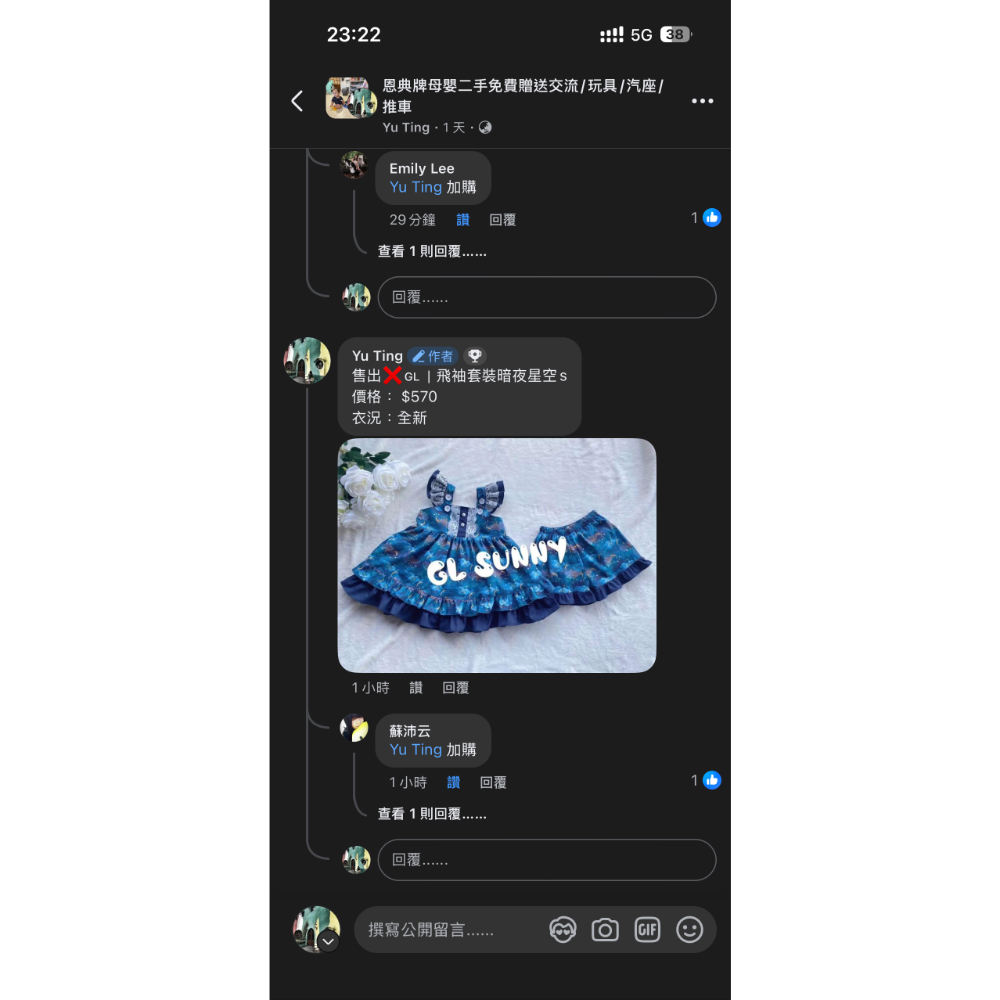Switch commenting profile via avatar dropdown

point(328,942)
